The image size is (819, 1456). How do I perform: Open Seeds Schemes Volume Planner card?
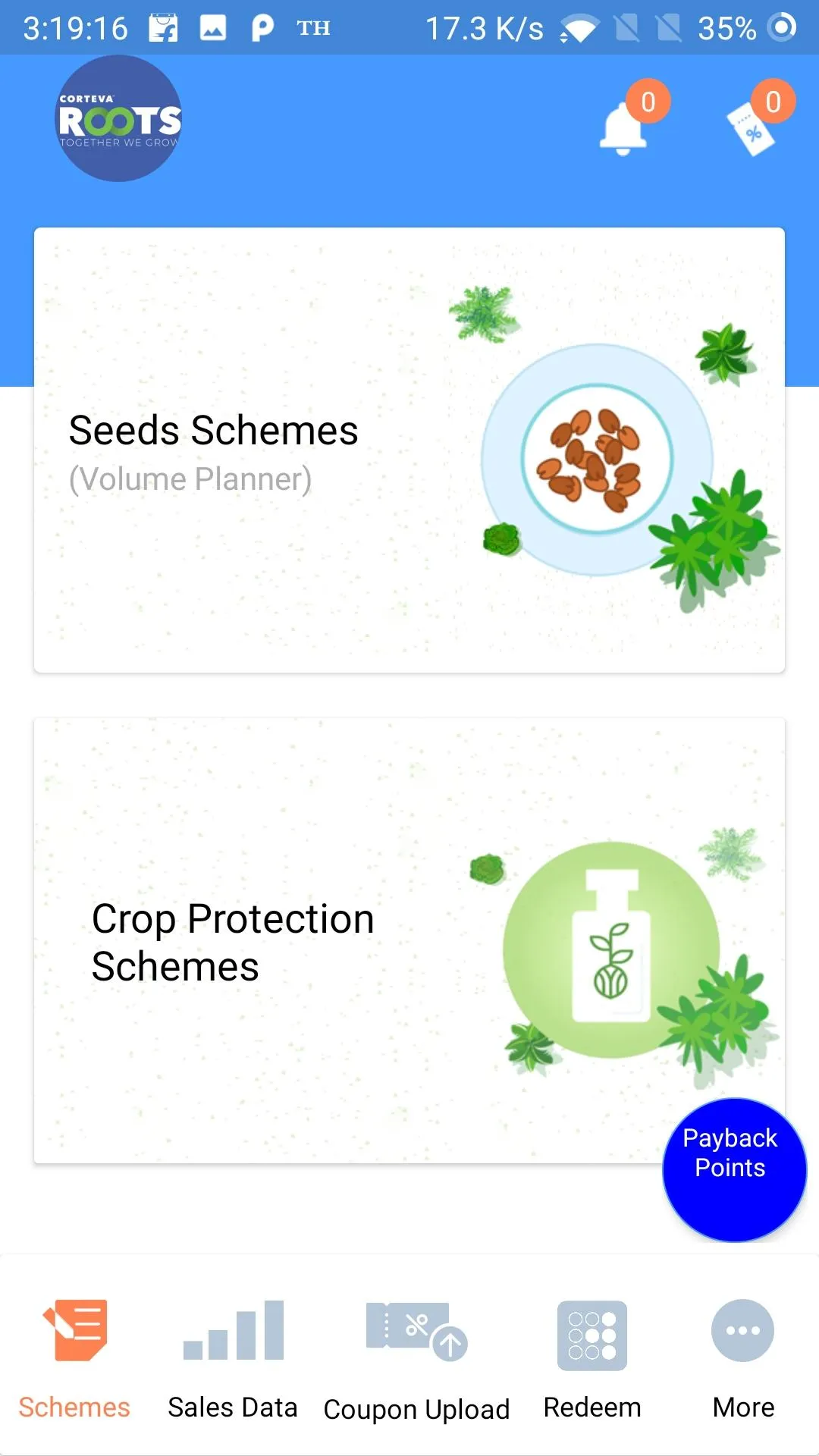click(409, 450)
